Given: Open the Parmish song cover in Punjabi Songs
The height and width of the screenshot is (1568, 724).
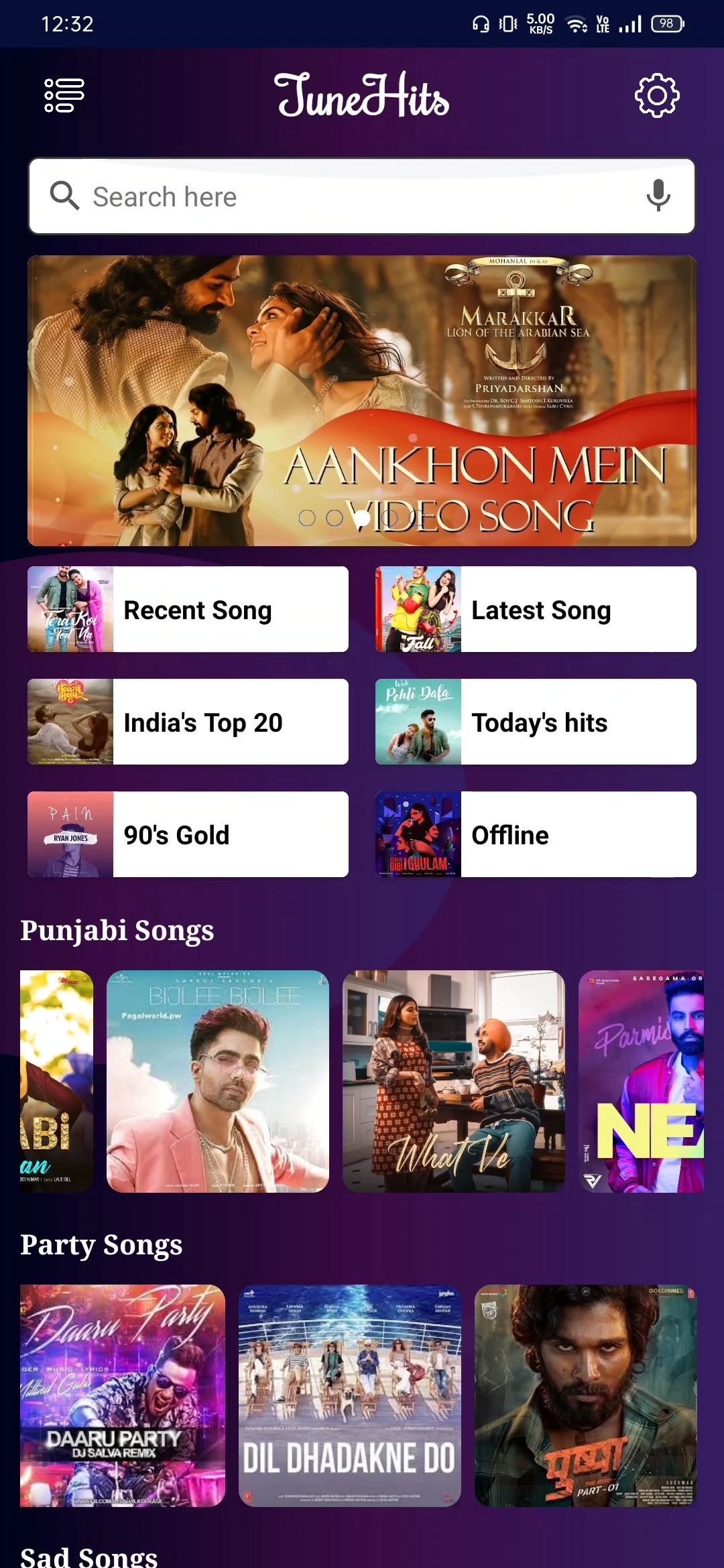Looking at the screenshot, I should [x=641, y=1081].
